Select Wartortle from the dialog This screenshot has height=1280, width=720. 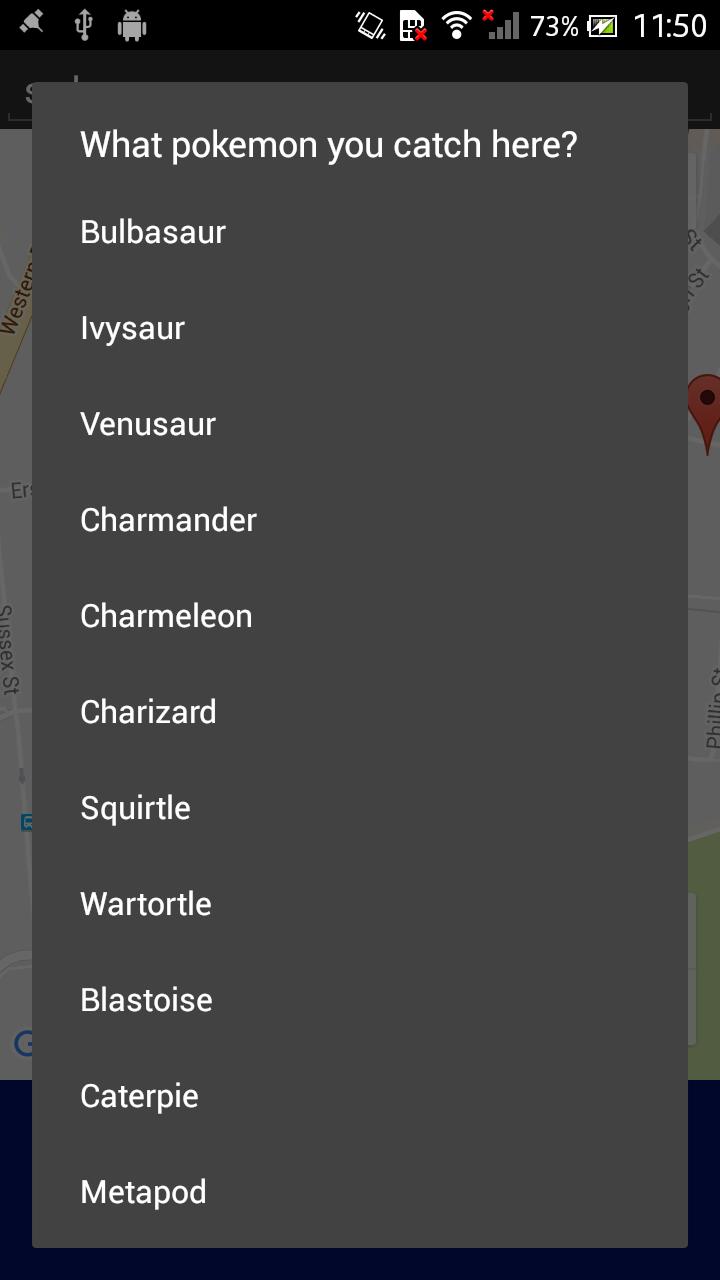click(x=145, y=903)
